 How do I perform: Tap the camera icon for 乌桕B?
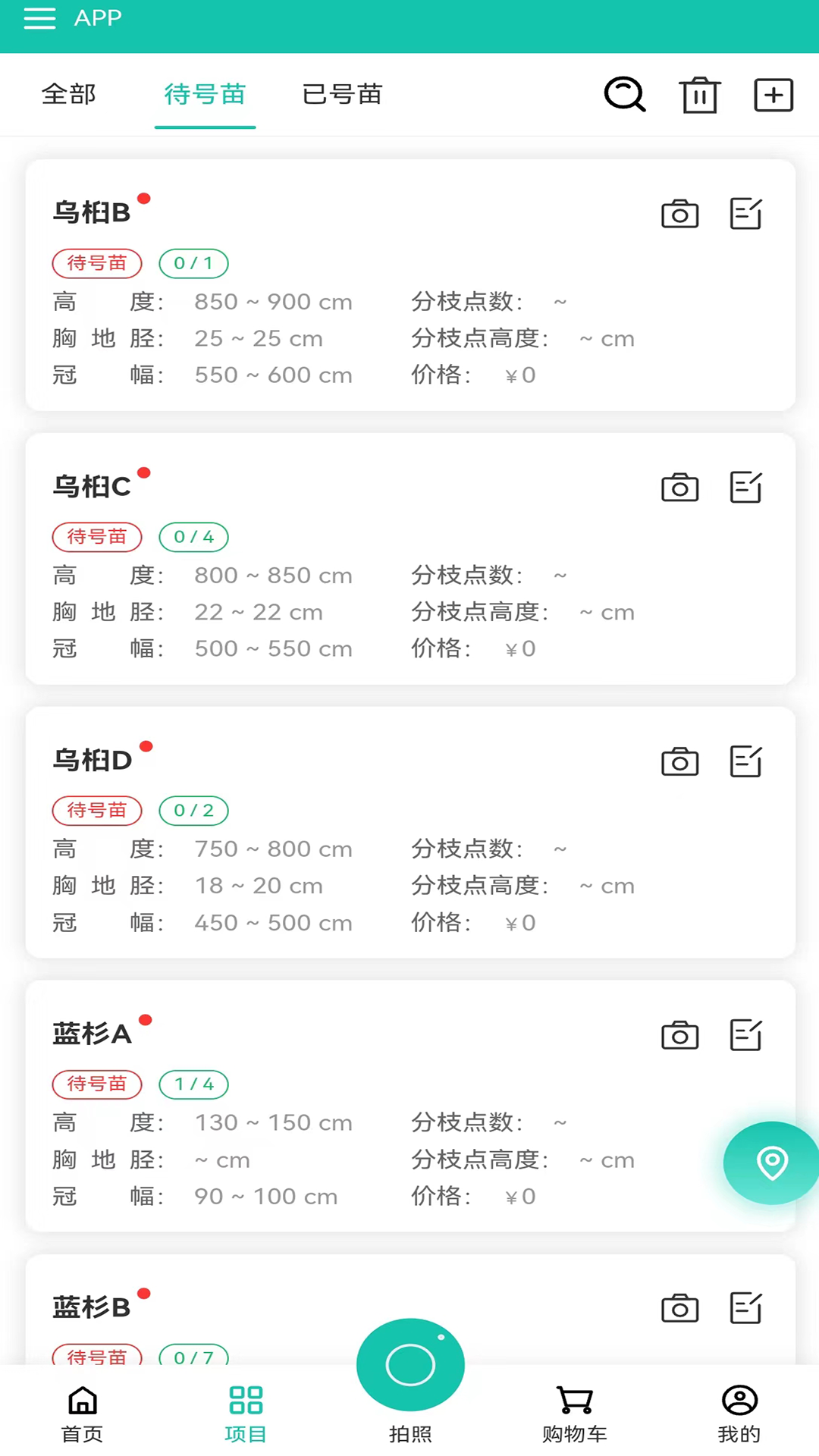click(679, 215)
